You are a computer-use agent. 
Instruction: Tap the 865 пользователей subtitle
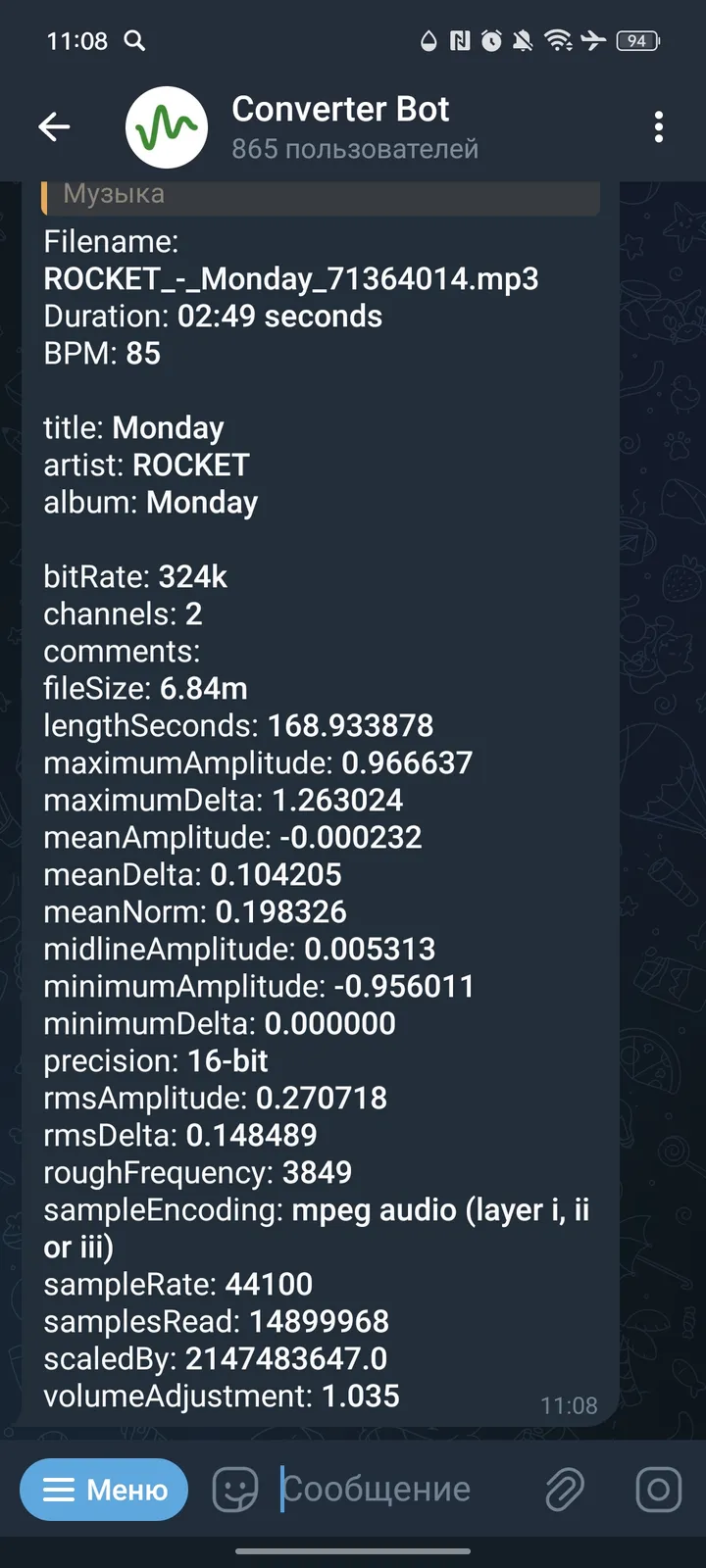click(x=355, y=149)
